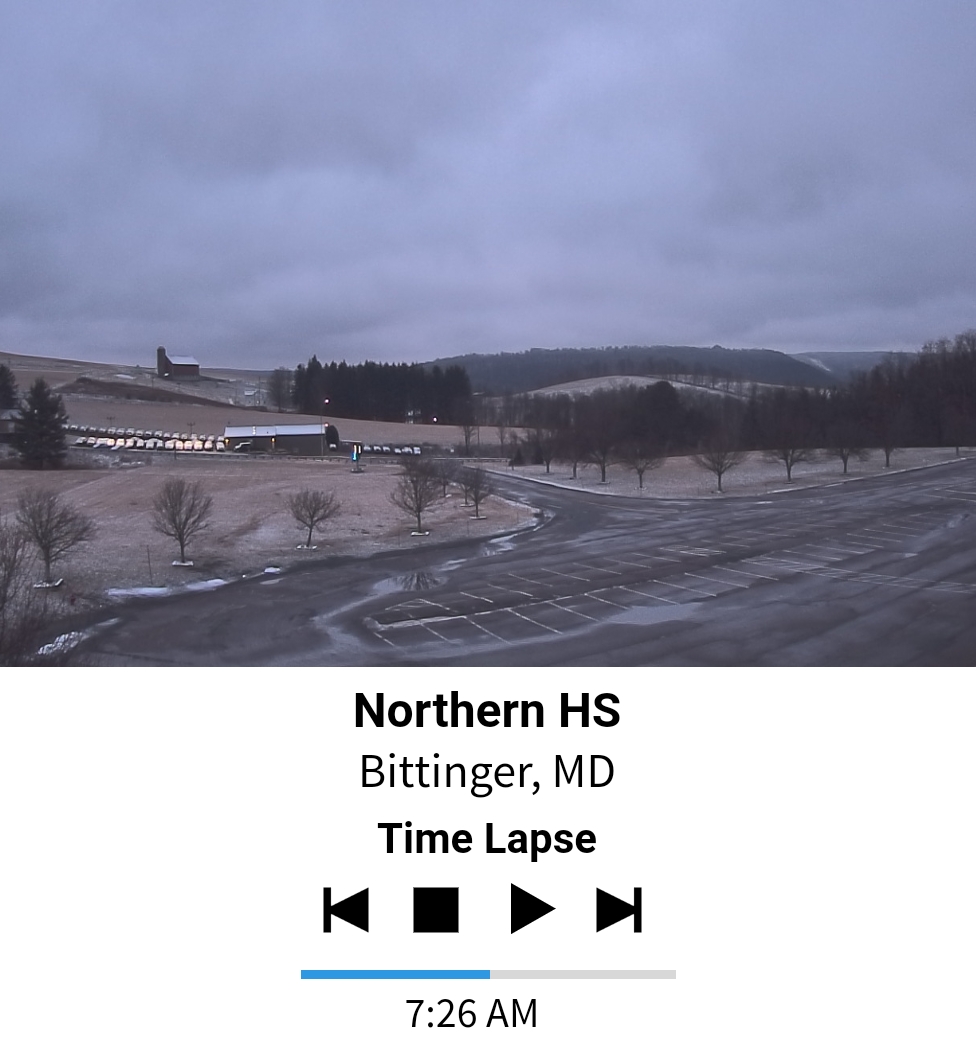Play the time lapse
This screenshot has height=1043, width=976.
click(531, 910)
